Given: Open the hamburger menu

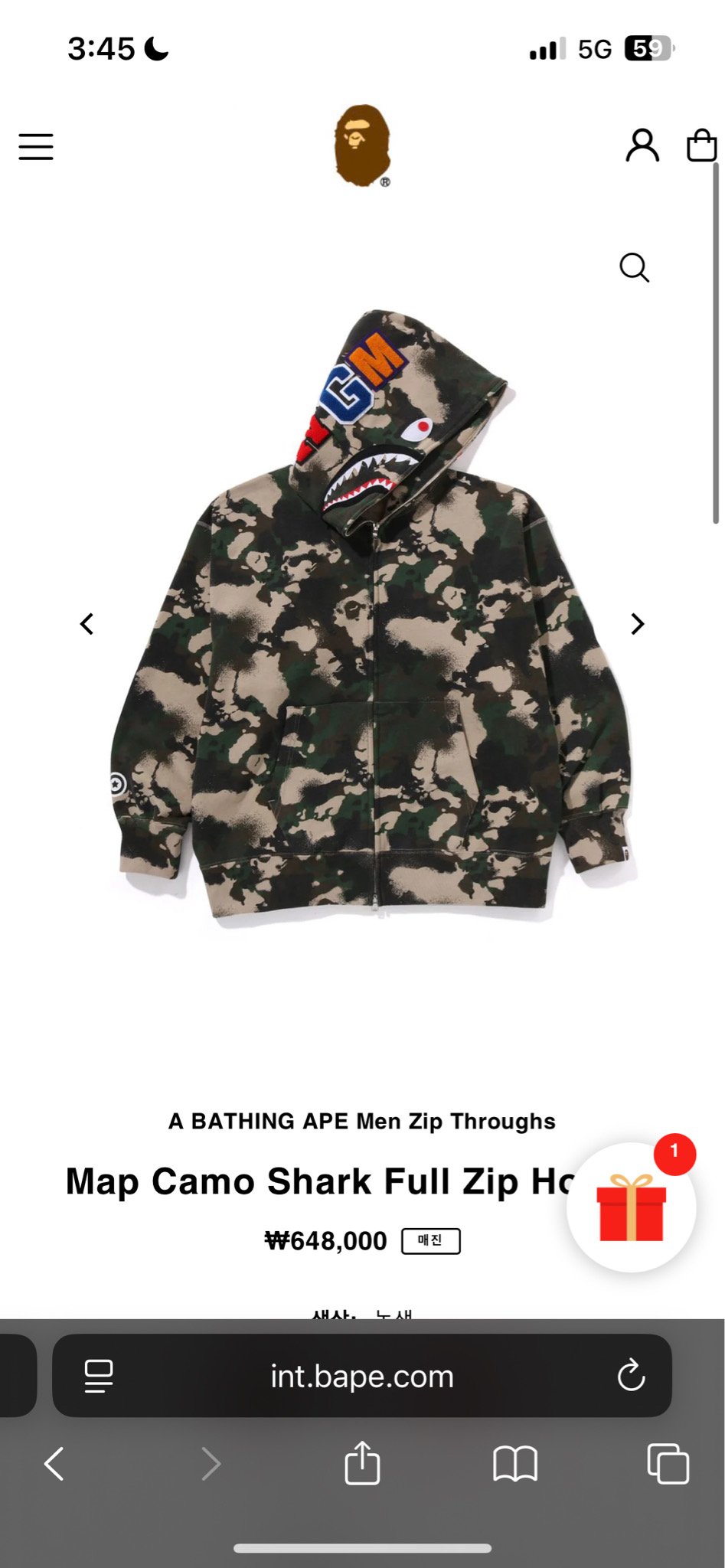Looking at the screenshot, I should (36, 146).
